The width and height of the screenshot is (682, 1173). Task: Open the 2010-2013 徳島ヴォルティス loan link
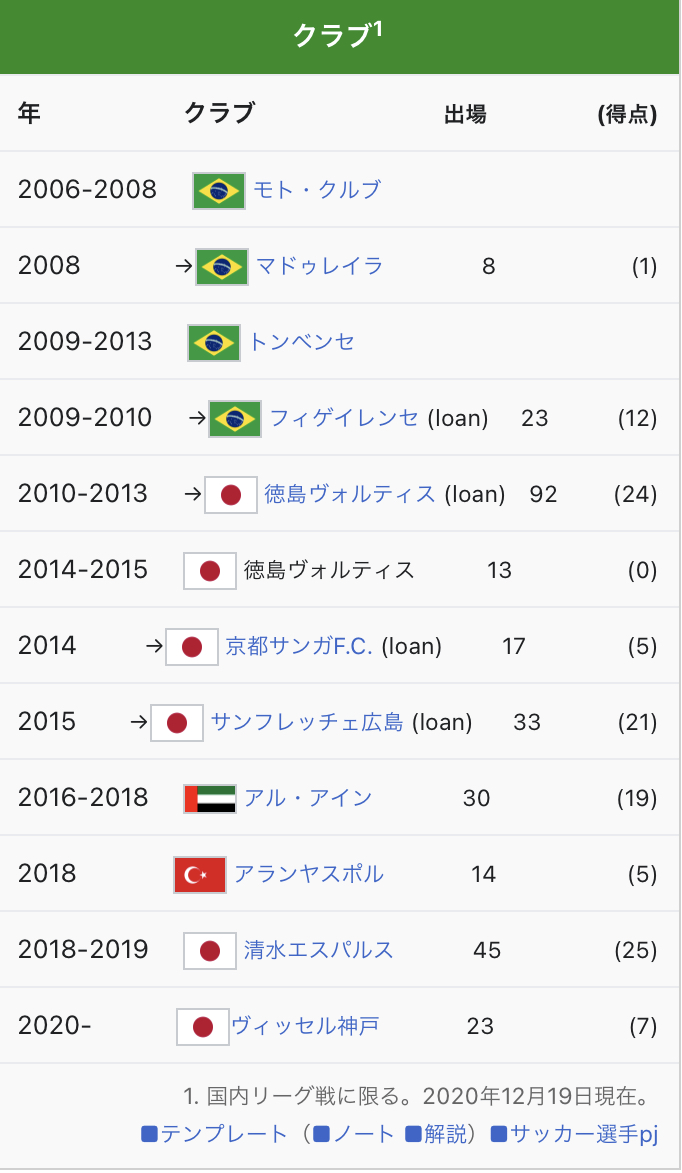[350, 493]
